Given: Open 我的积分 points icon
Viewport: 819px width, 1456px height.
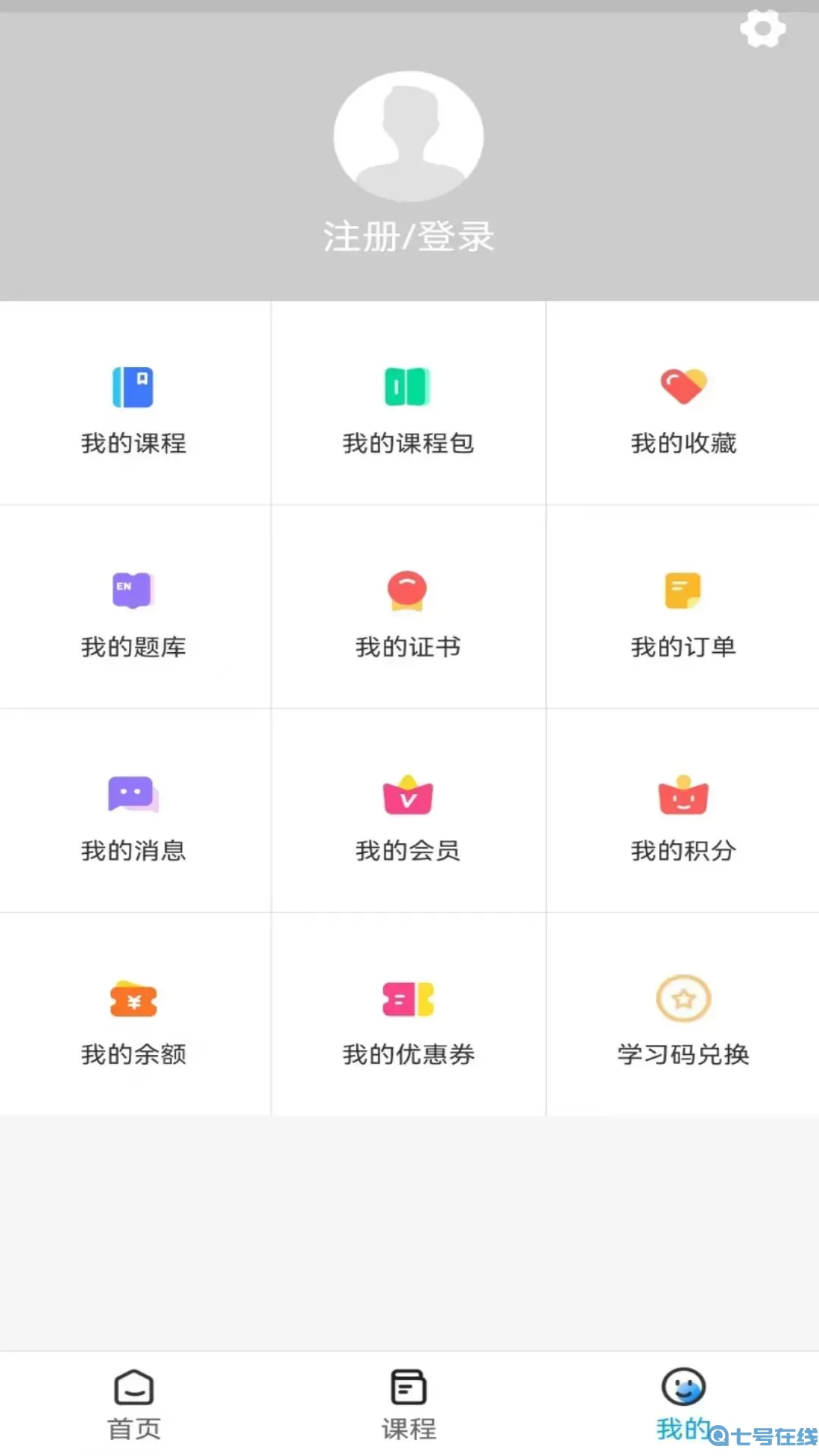Looking at the screenshot, I should click(682, 794).
